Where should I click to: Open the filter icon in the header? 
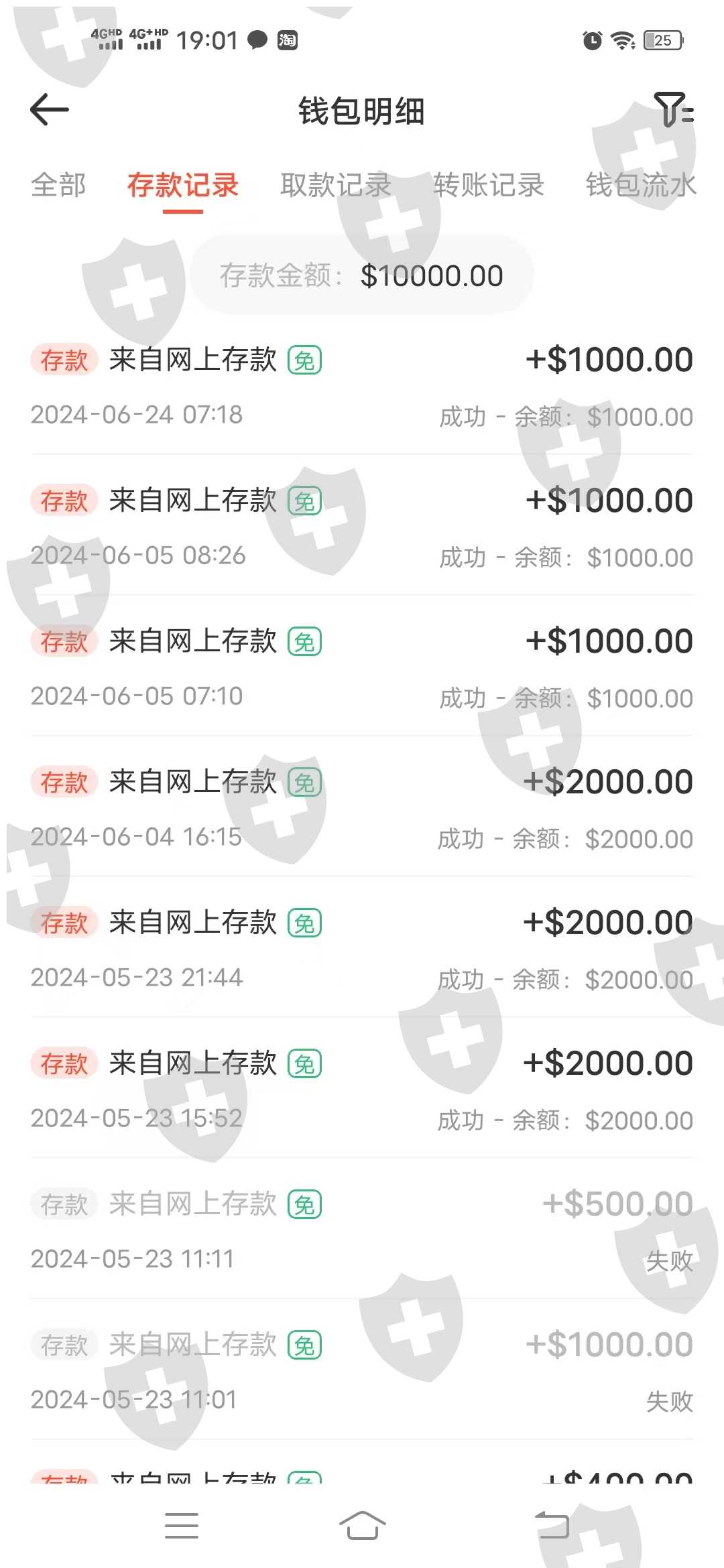(673, 110)
